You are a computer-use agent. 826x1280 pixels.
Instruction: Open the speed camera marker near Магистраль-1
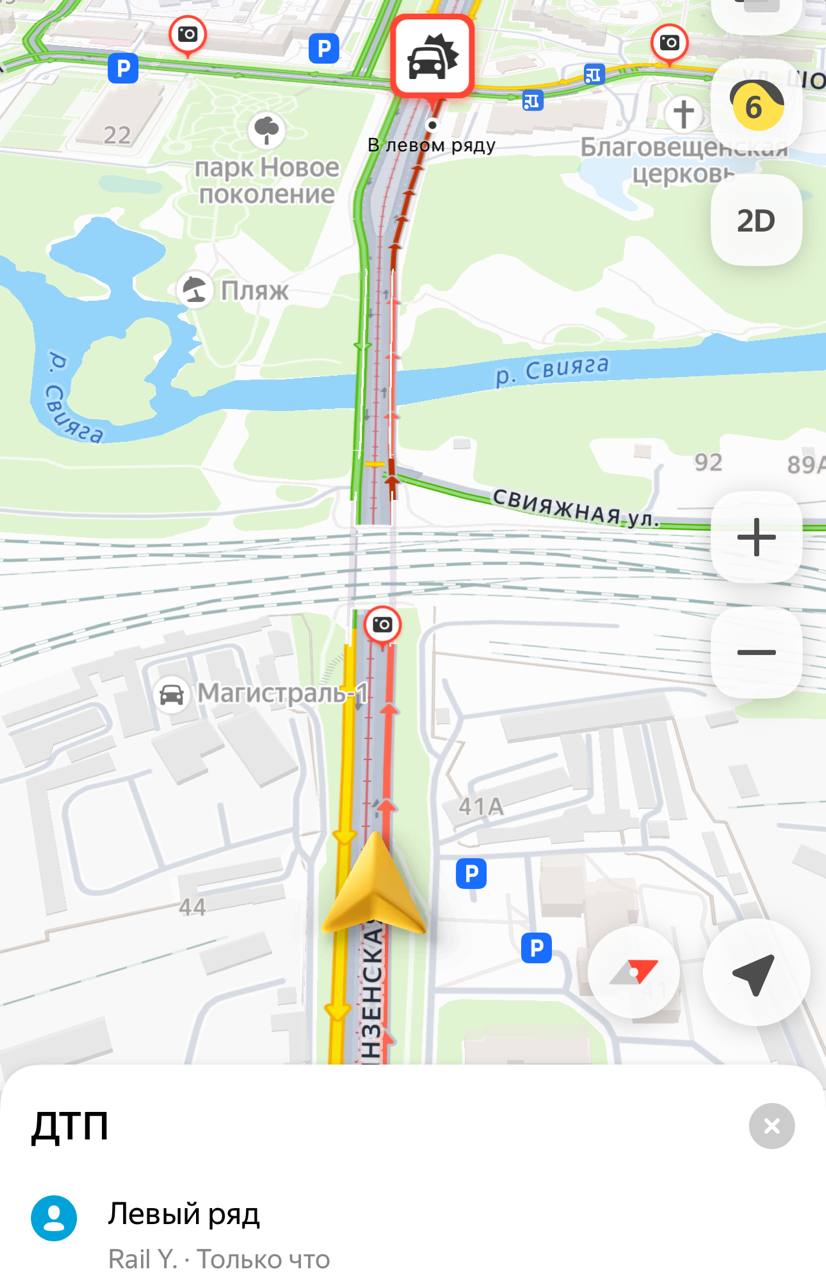pos(381,626)
